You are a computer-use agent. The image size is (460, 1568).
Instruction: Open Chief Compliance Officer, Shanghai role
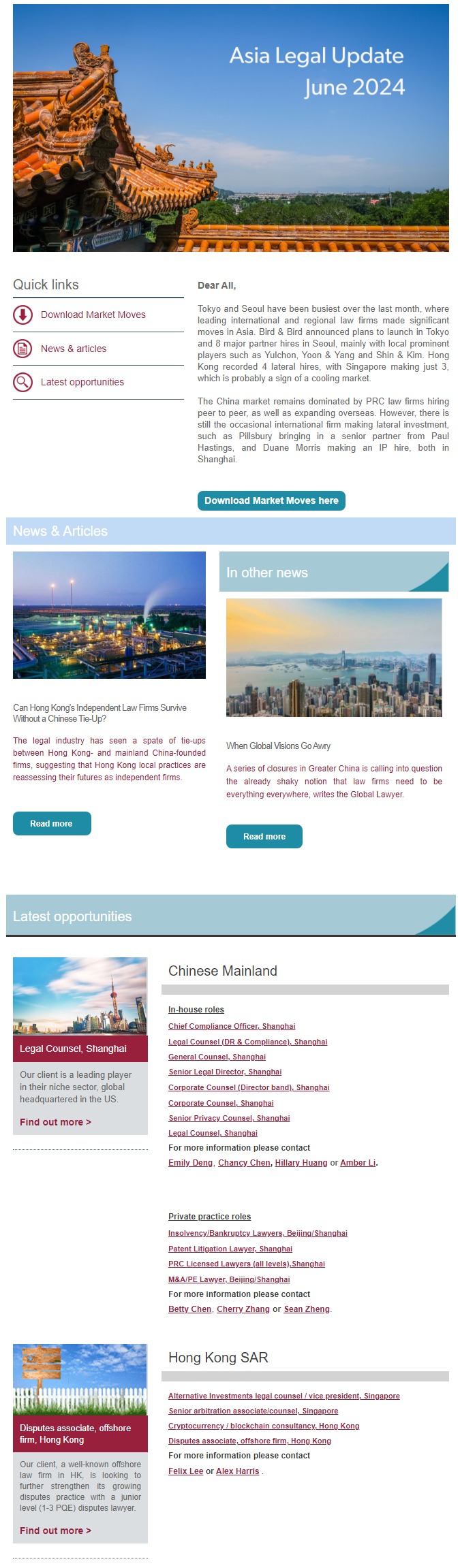(x=232, y=1026)
